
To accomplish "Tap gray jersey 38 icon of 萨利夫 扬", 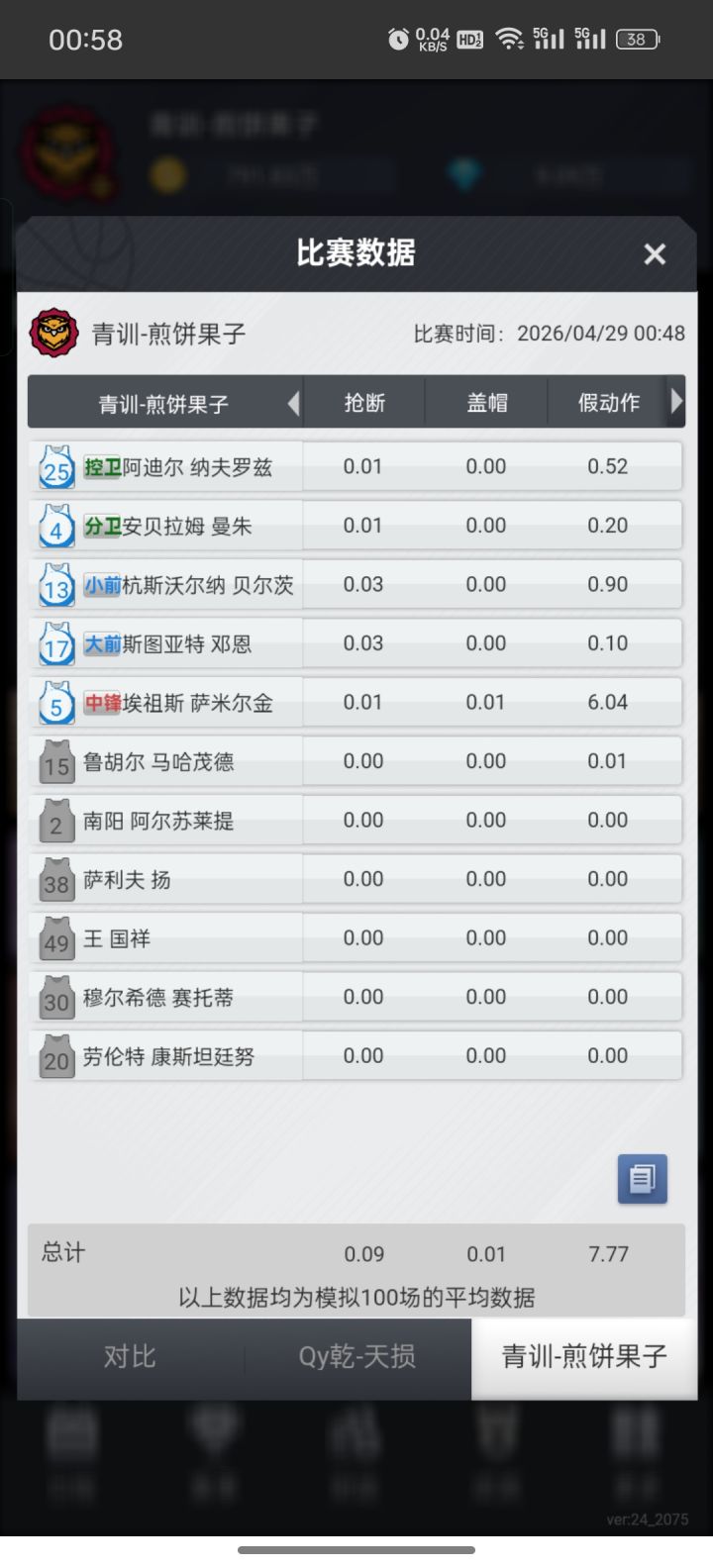I will click(56, 879).
